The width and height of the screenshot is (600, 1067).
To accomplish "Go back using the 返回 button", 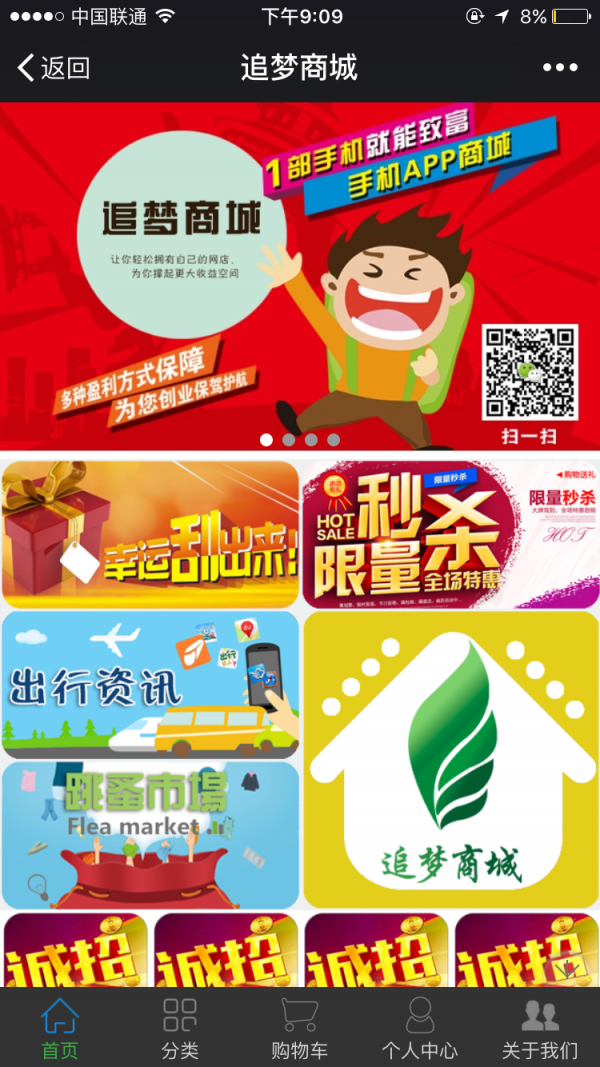I will tap(54, 68).
